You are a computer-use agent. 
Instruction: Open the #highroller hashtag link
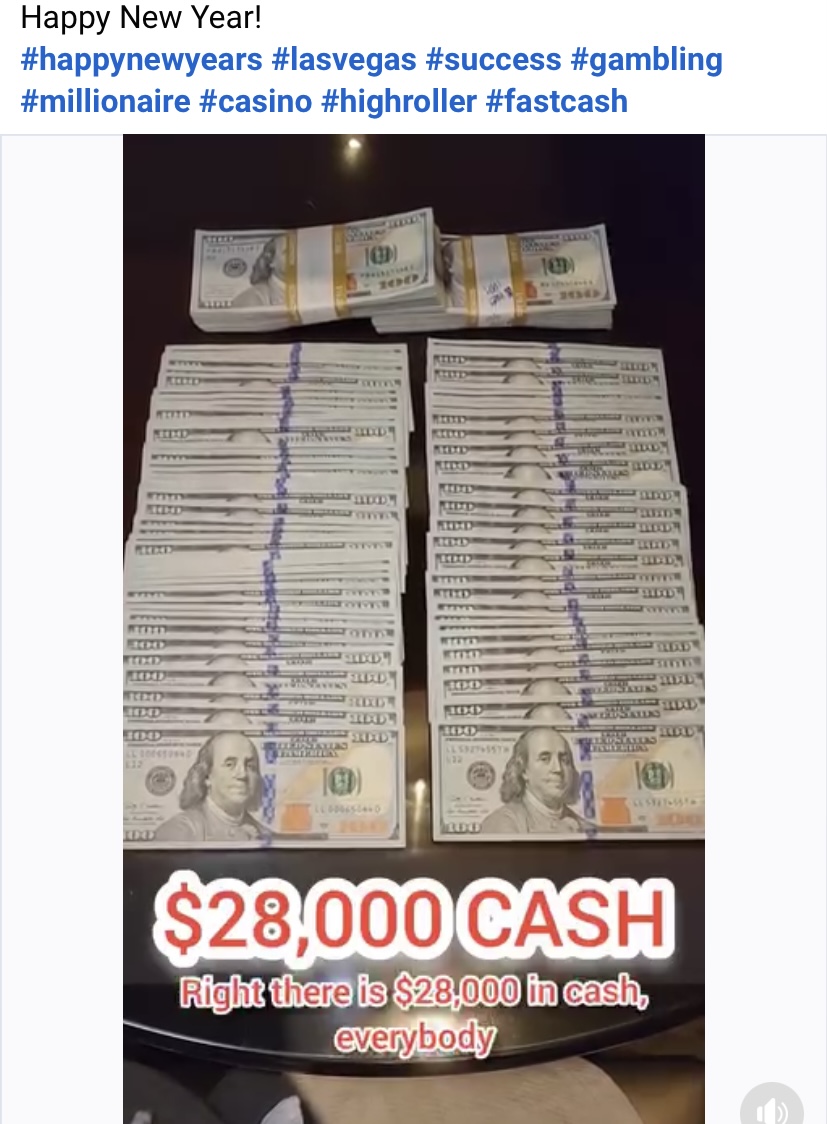[399, 101]
